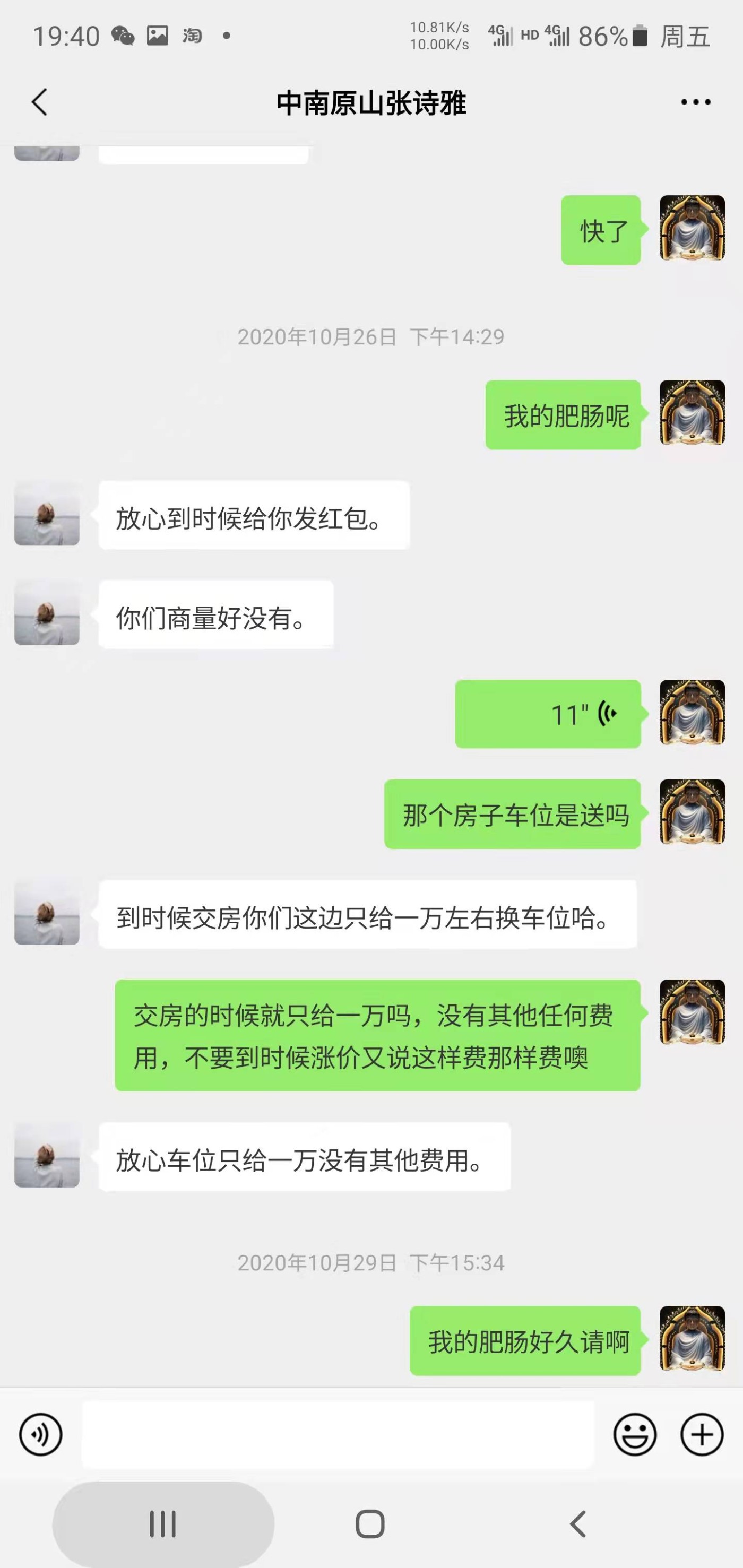
Task: Go back from the chat
Action: point(40,102)
